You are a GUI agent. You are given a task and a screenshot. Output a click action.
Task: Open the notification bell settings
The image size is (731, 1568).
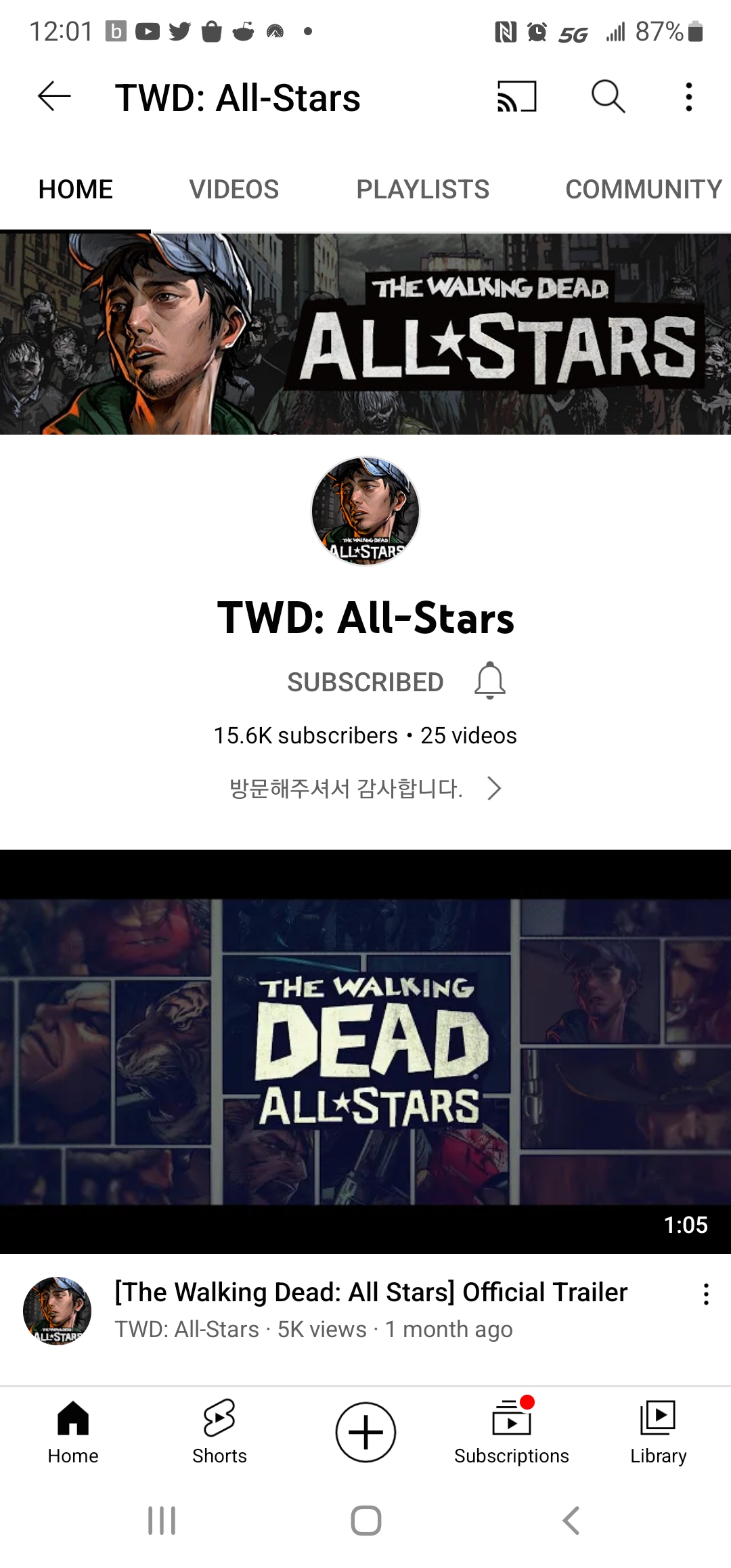490,680
